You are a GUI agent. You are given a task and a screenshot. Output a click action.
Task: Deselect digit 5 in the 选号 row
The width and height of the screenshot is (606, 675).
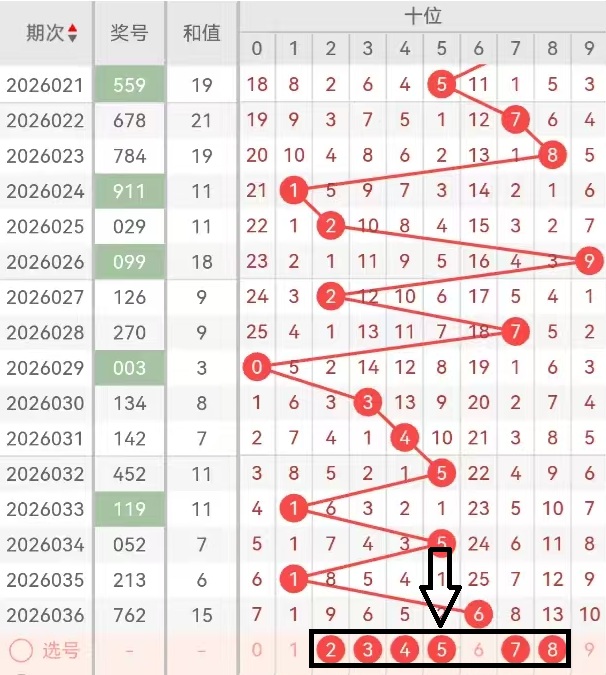point(441,651)
